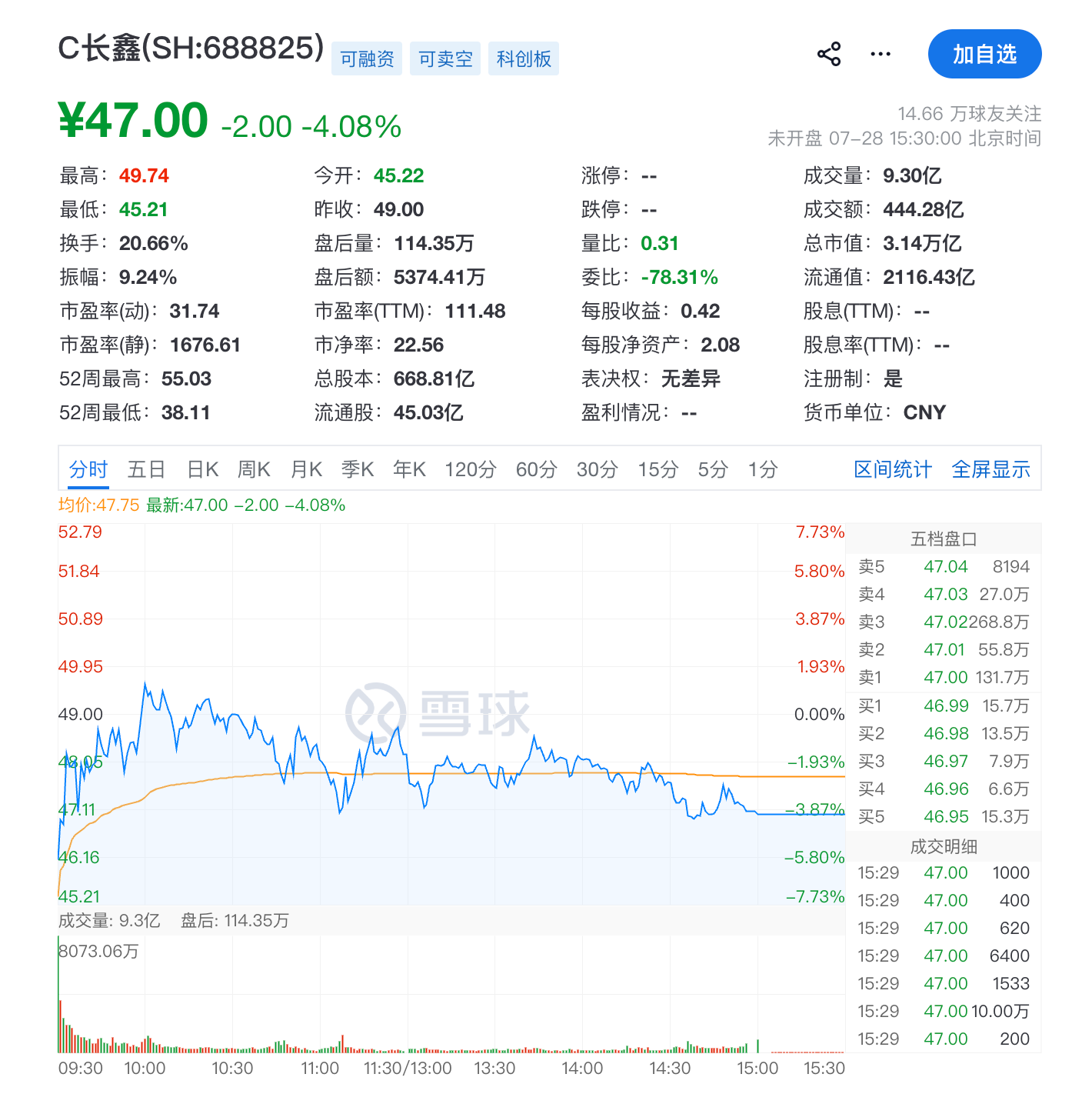
Task: Show the 30分 chart
Action: click(x=598, y=469)
